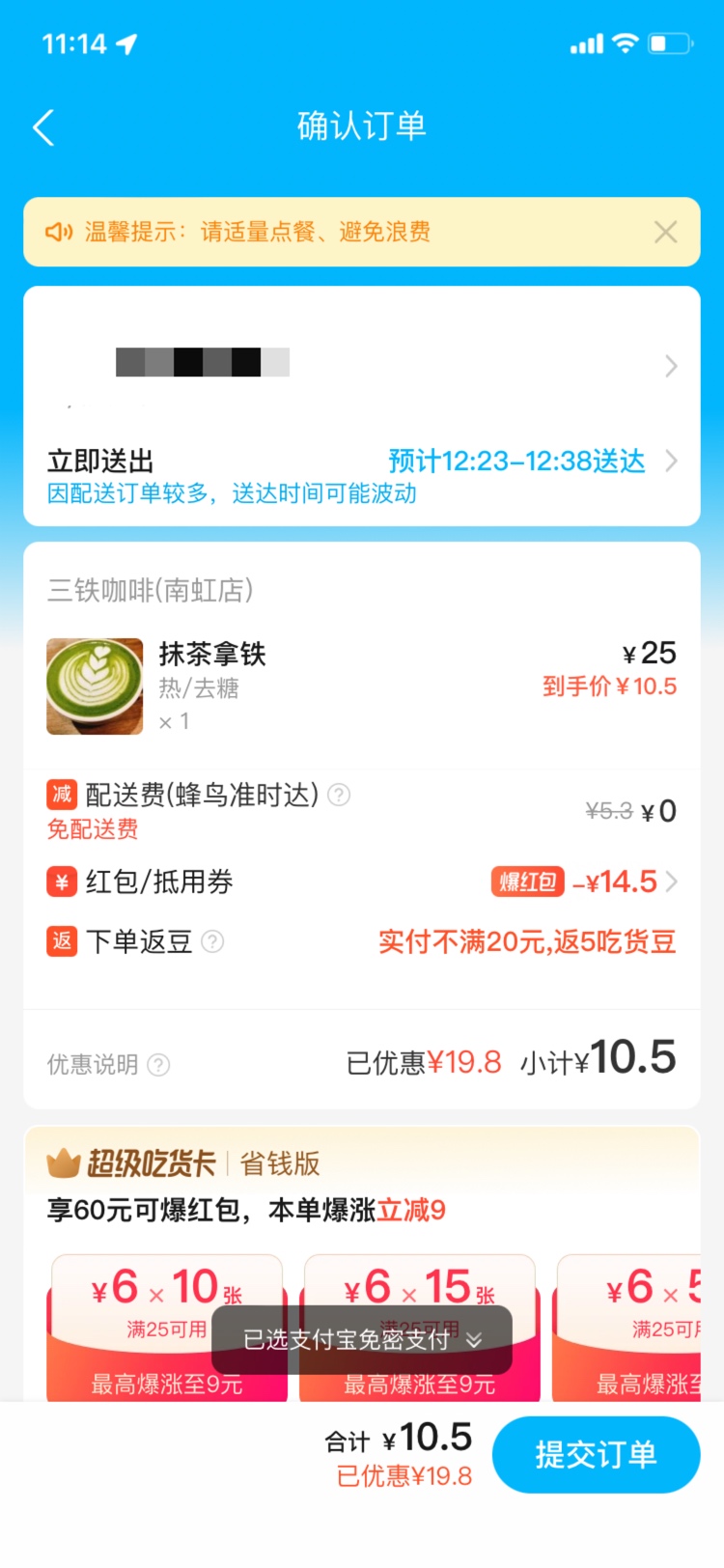Open the 优惠说明 help info
The height and width of the screenshot is (1568, 724).
coord(158,1064)
